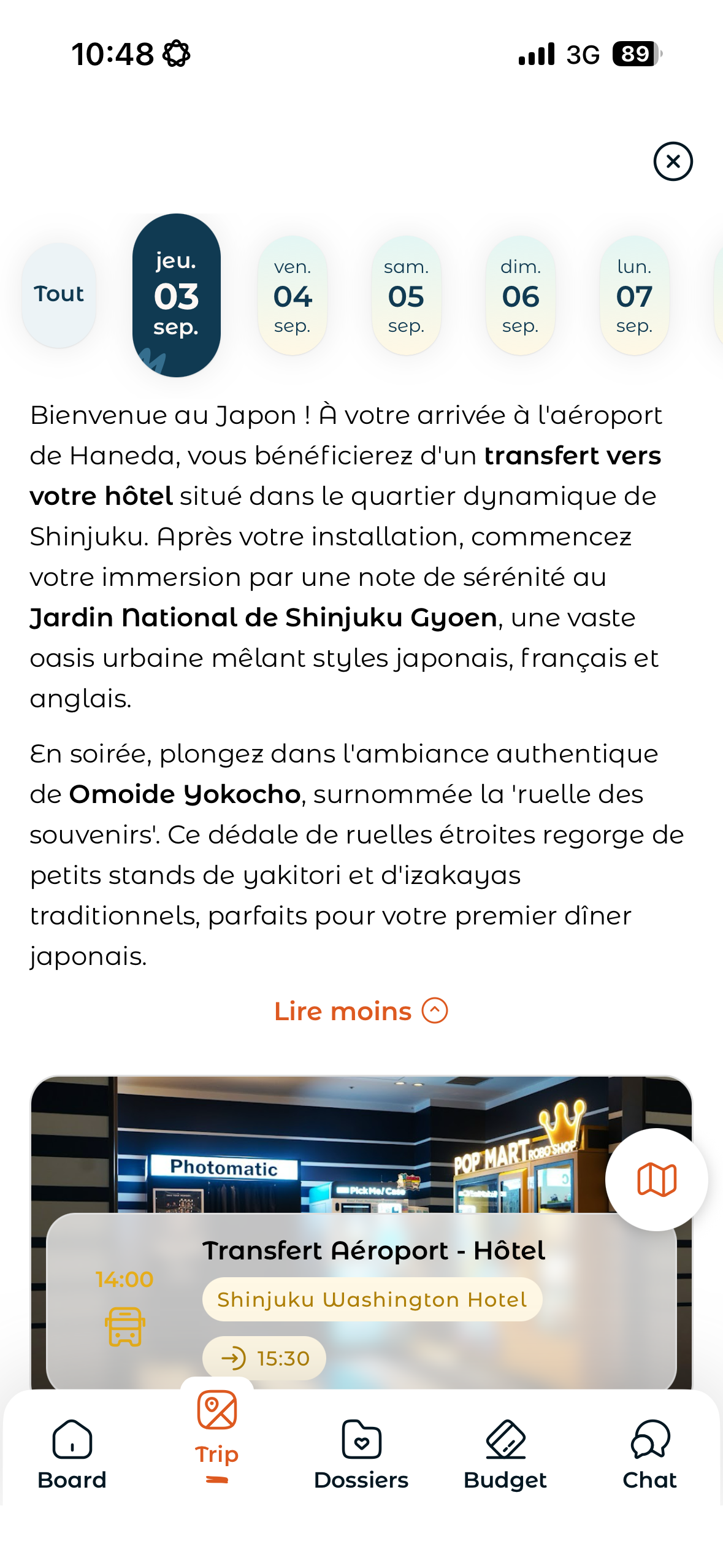This screenshot has width=723, height=1568.
Task: Tap the selected jeudi 03 sep. chip
Action: click(x=177, y=295)
